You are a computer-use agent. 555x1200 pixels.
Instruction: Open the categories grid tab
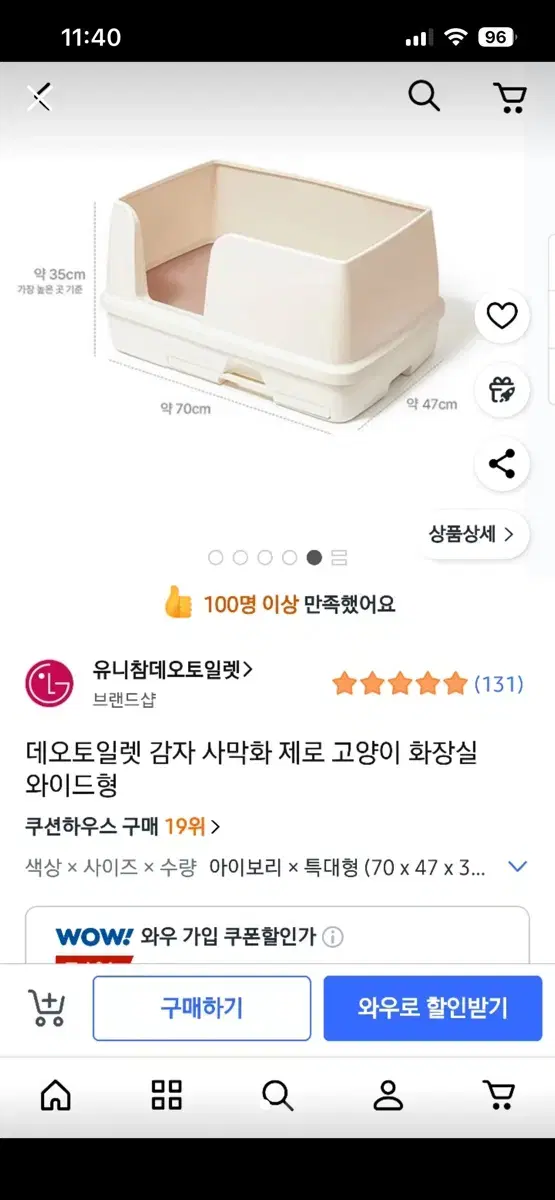pyautogui.click(x=167, y=1095)
